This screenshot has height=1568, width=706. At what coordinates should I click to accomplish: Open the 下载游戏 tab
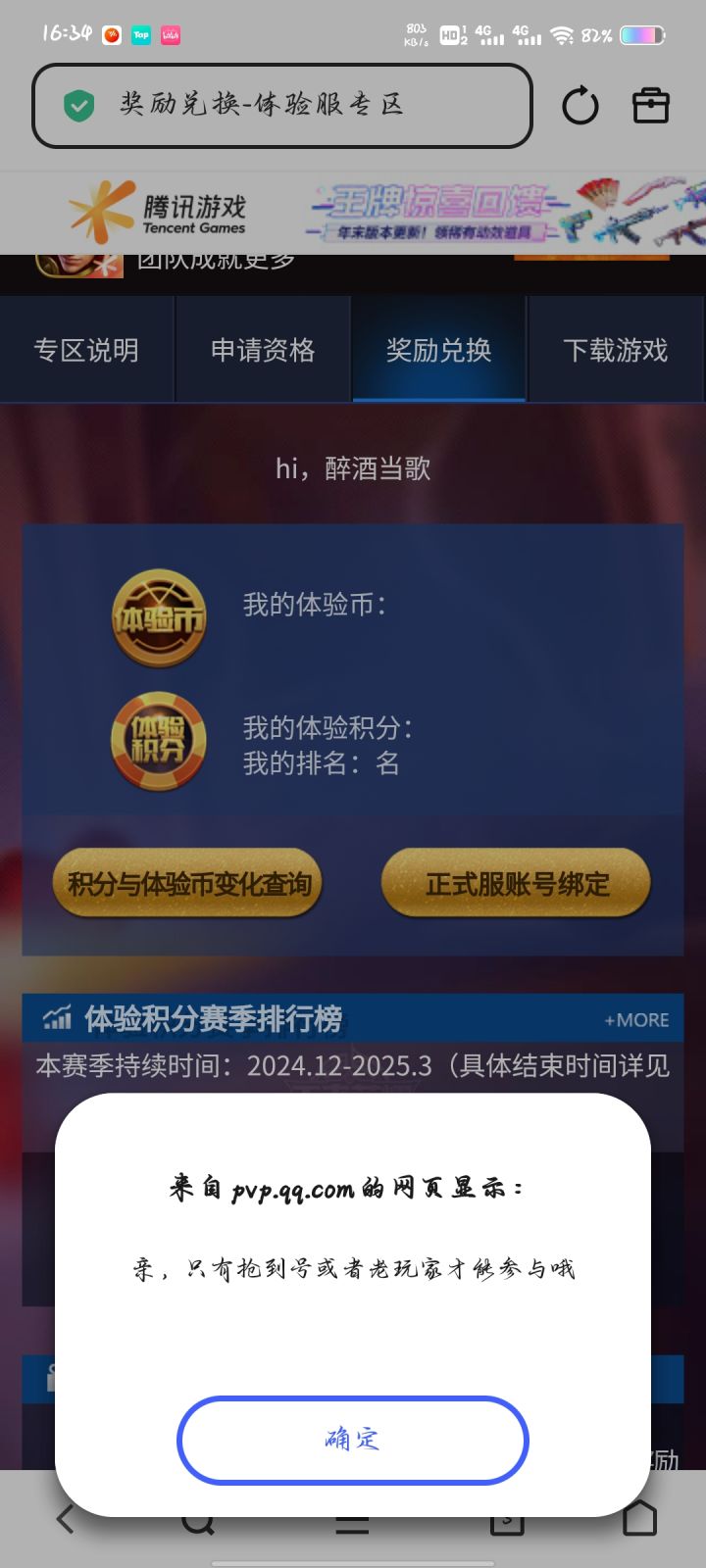[617, 350]
